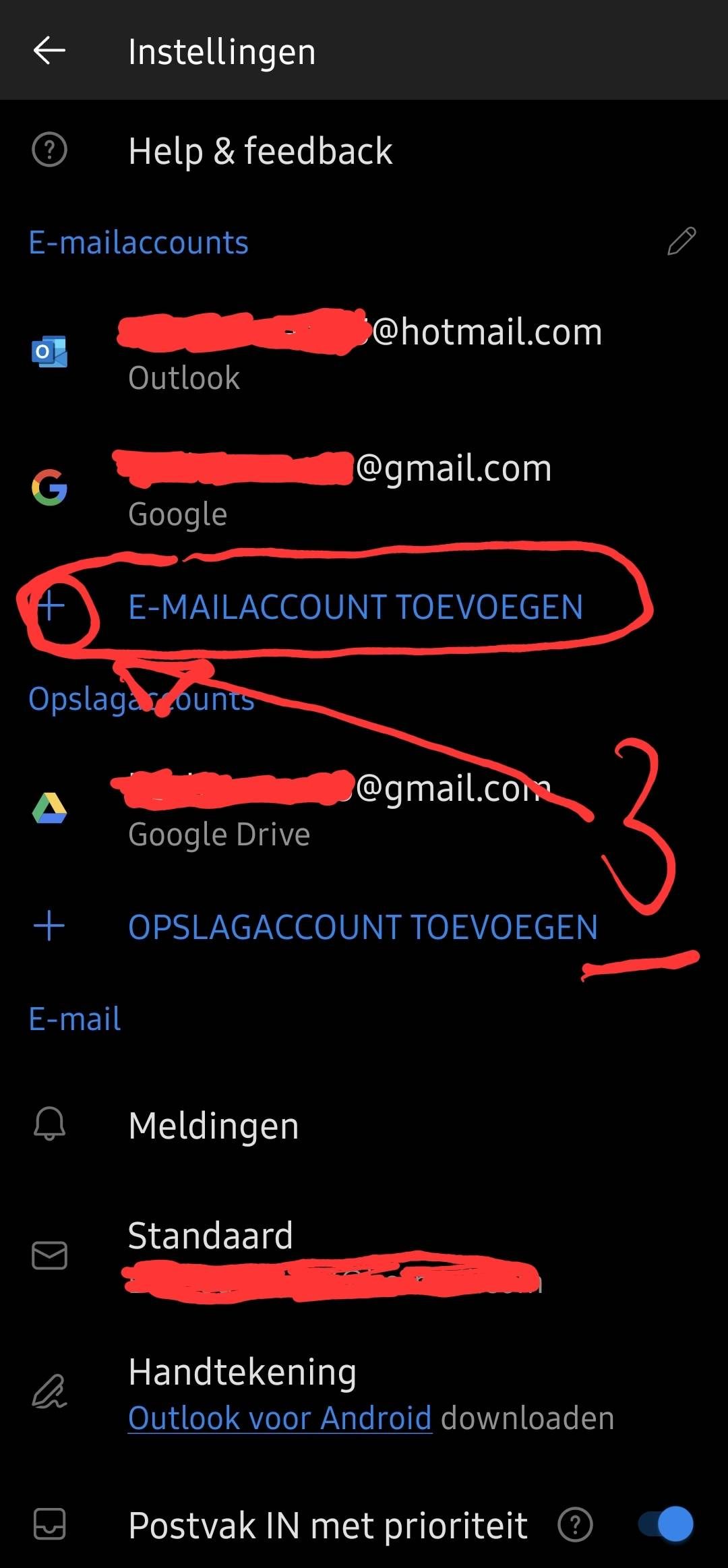Tap the plus icon before OPSLAGACCOUNT TOEVOEGEN
The width and height of the screenshot is (728, 1568).
point(49,927)
